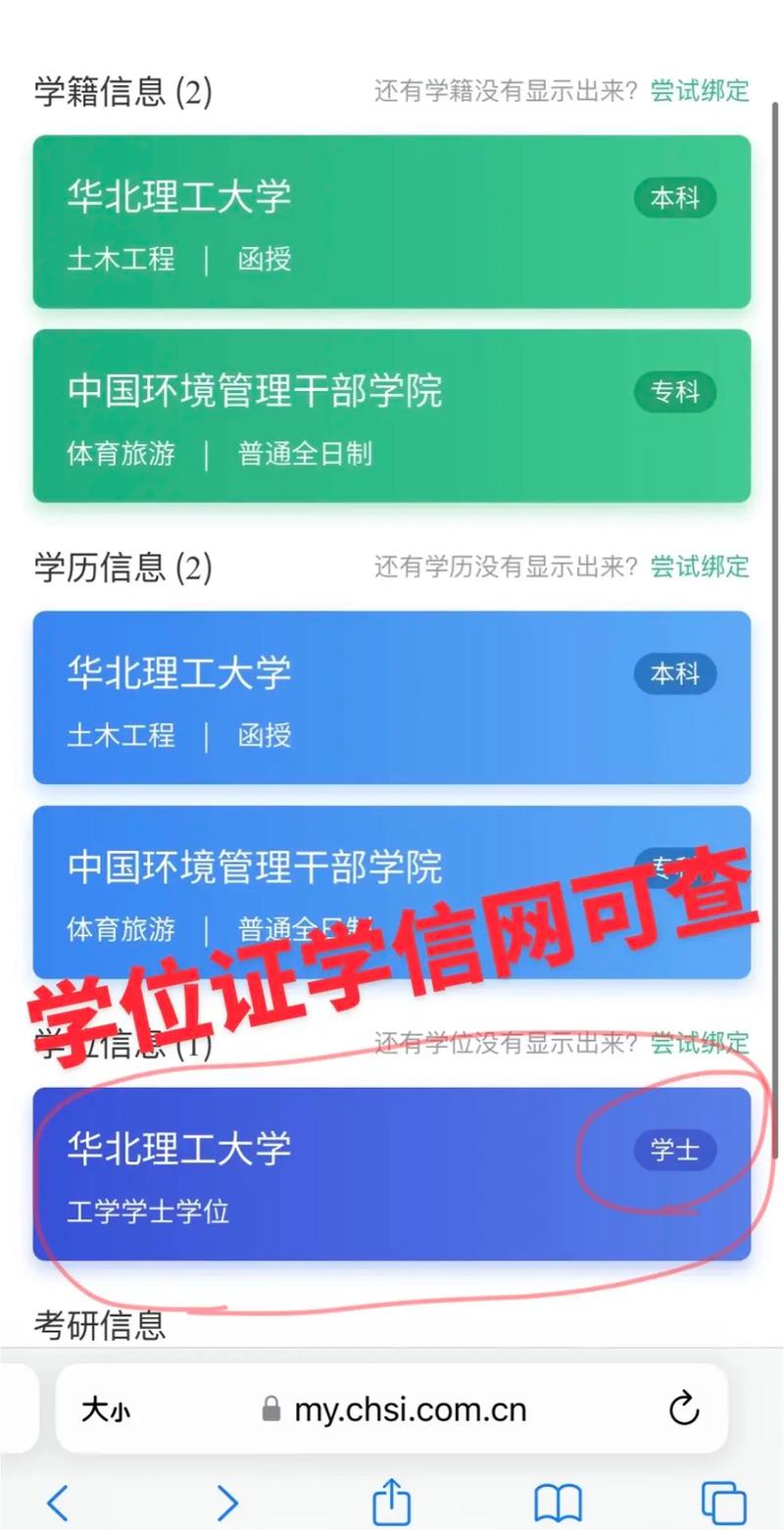This screenshot has height=1530, width=784.
Task: Tap the 本科 badge on the top card
Action: tap(675, 198)
